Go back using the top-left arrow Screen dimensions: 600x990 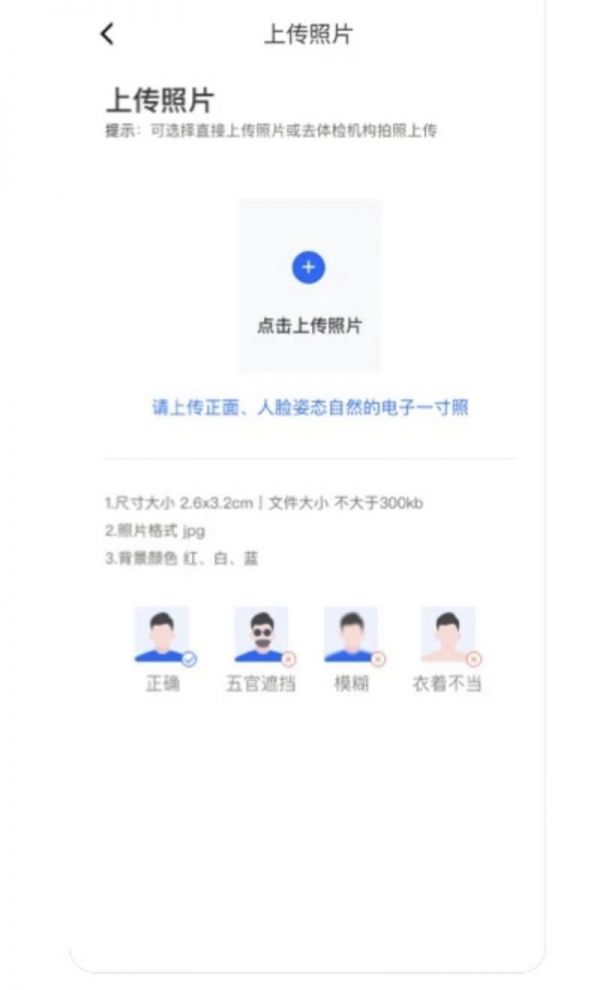(x=107, y=34)
